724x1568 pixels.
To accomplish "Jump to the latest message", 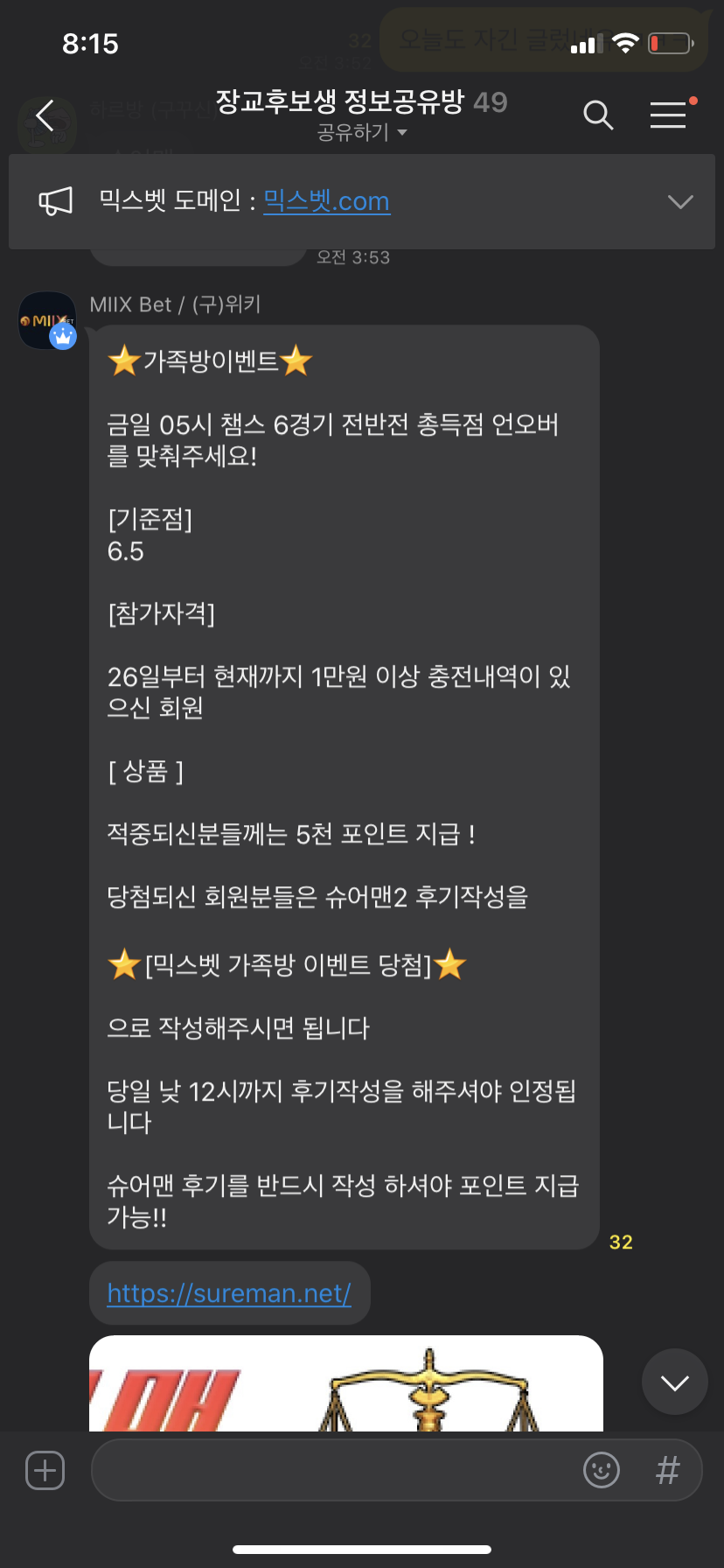I will point(674,1382).
